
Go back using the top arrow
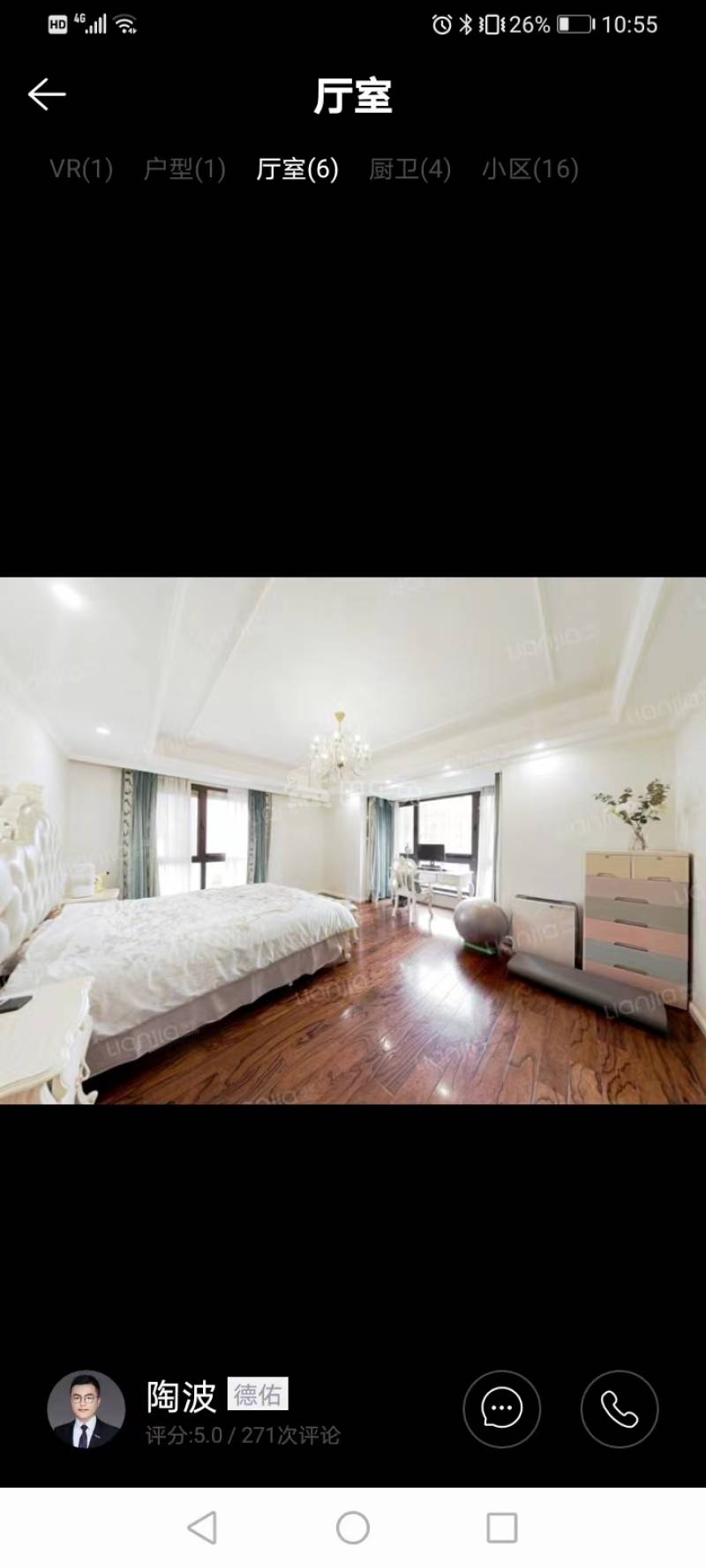(47, 94)
